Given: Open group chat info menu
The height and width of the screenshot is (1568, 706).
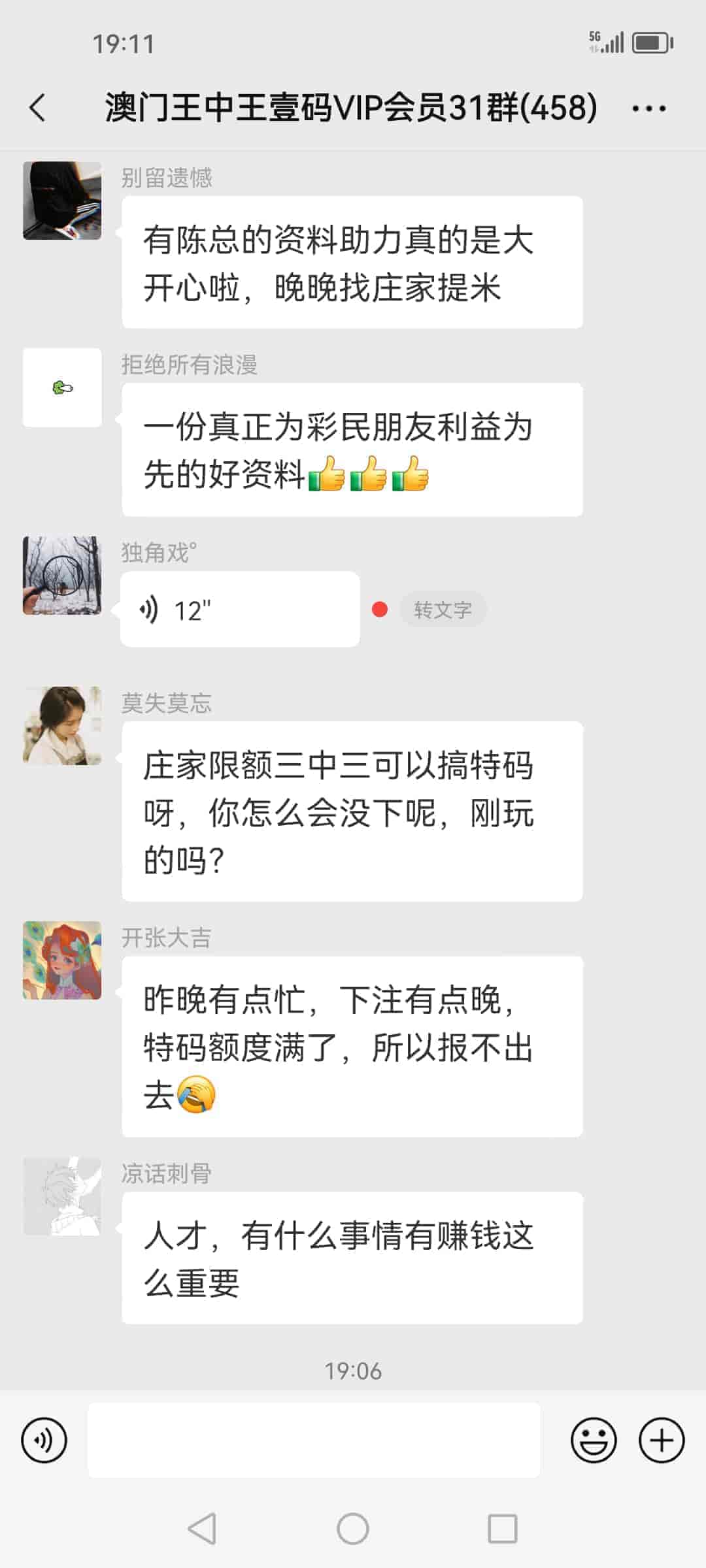Looking at the screenshot, I should [x=648, y=108].
